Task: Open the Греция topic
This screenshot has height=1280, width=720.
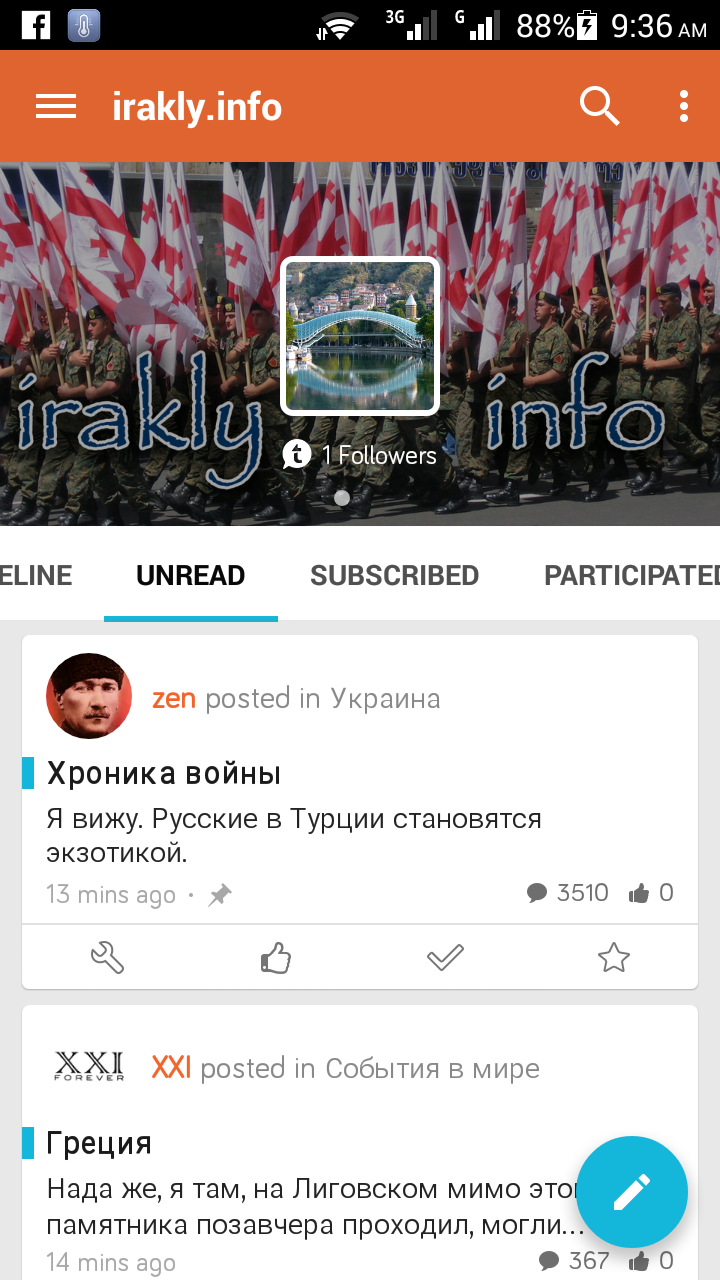Action: 99,1143
